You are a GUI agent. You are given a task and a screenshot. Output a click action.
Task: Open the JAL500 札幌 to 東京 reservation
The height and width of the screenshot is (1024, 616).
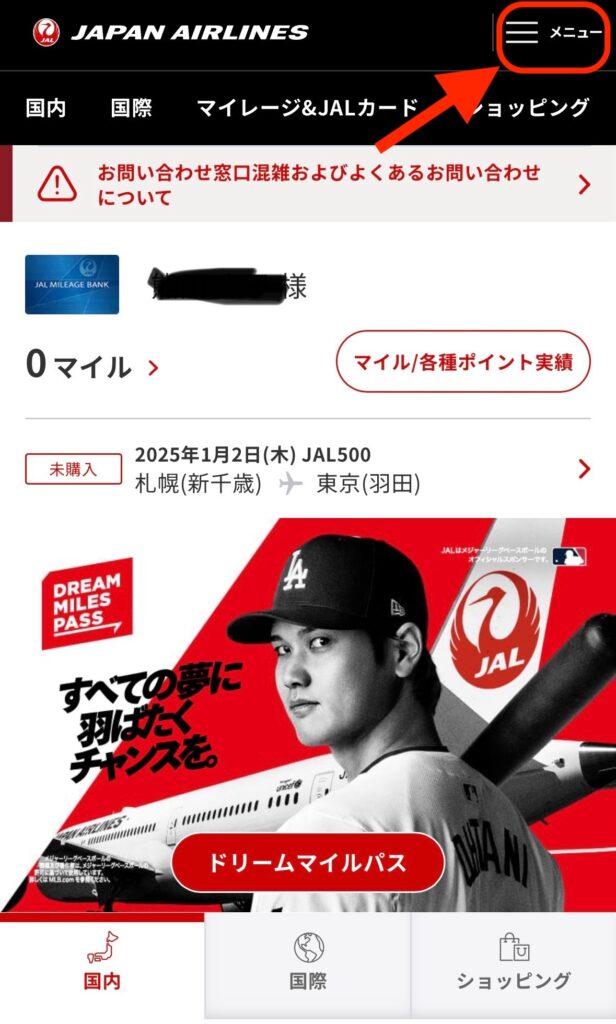tap(310, 469)
